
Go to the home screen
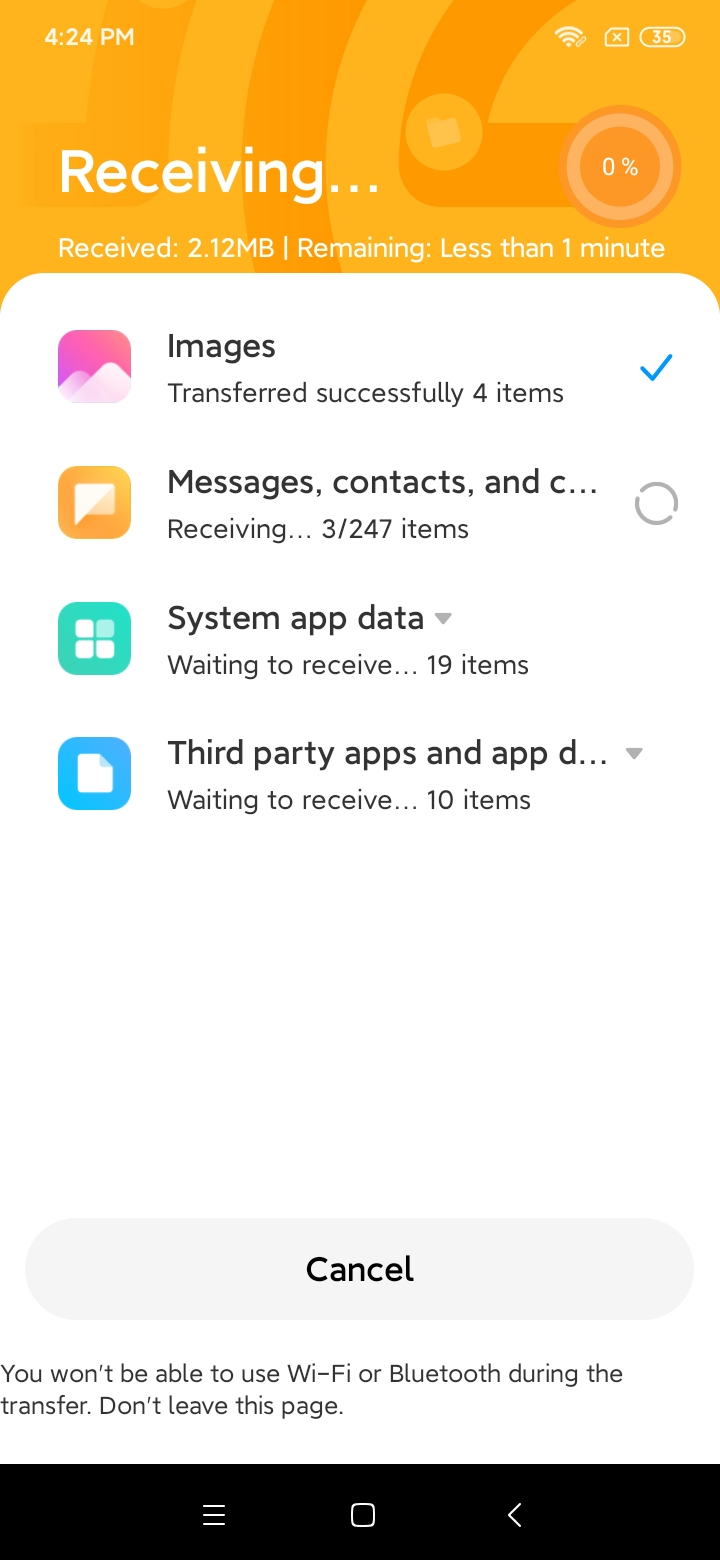pos(363,1515)
